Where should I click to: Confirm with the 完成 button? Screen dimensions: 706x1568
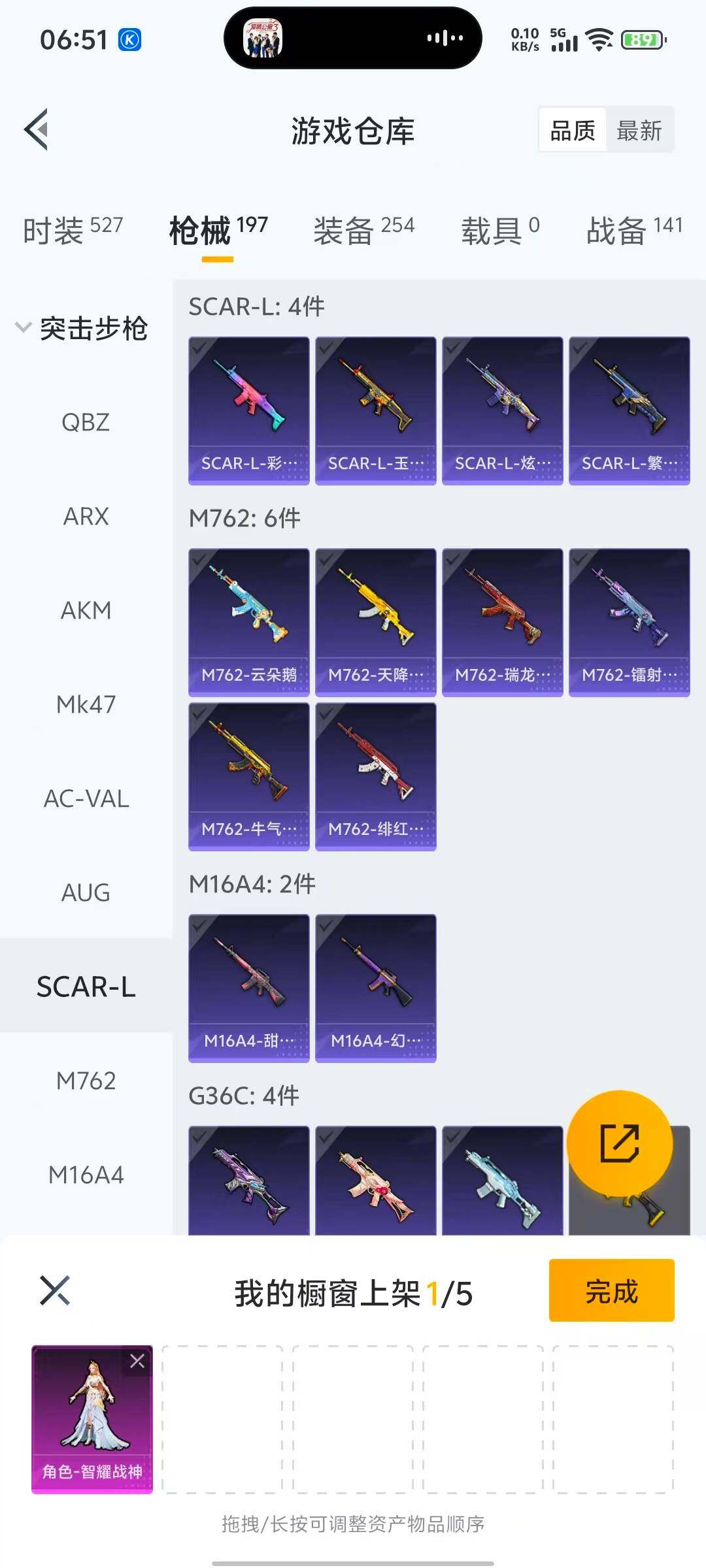coord(611,1290)
